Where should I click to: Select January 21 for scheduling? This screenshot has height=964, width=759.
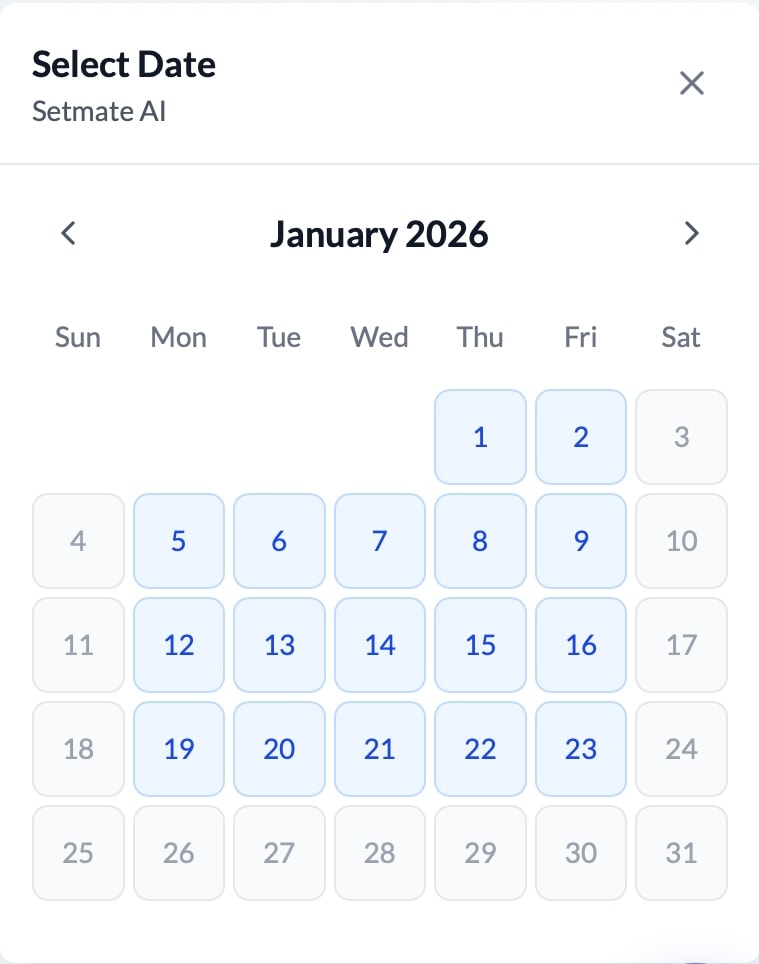[379, 749]
